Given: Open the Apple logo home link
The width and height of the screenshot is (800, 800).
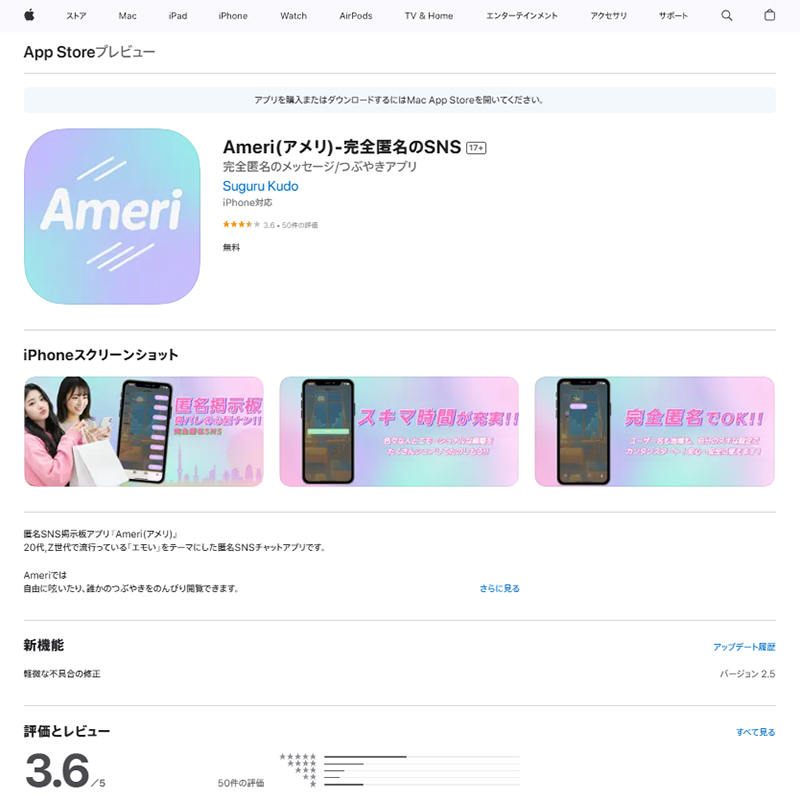Looking at the screenshot, I should (x=29, y=15).
